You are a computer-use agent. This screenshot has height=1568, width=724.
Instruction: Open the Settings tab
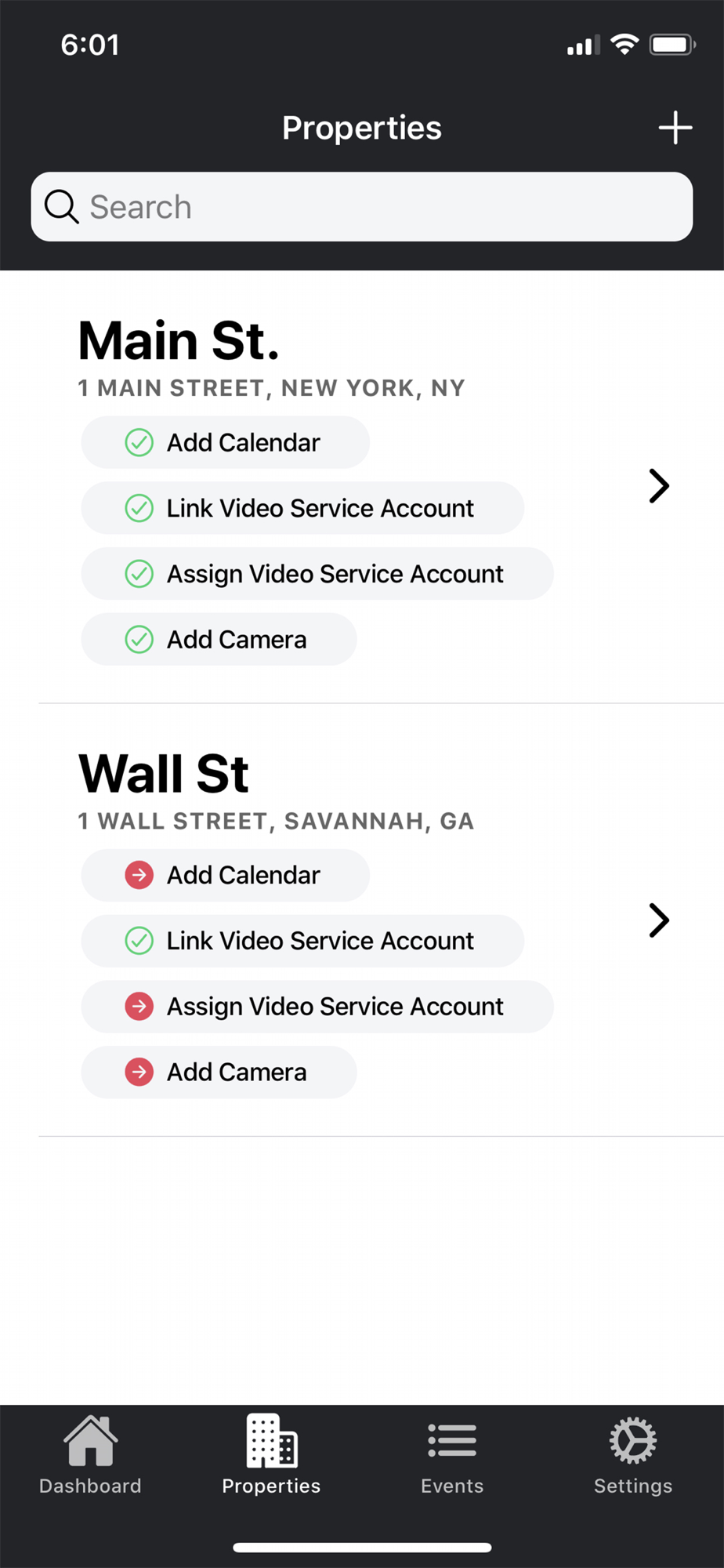633,1456
